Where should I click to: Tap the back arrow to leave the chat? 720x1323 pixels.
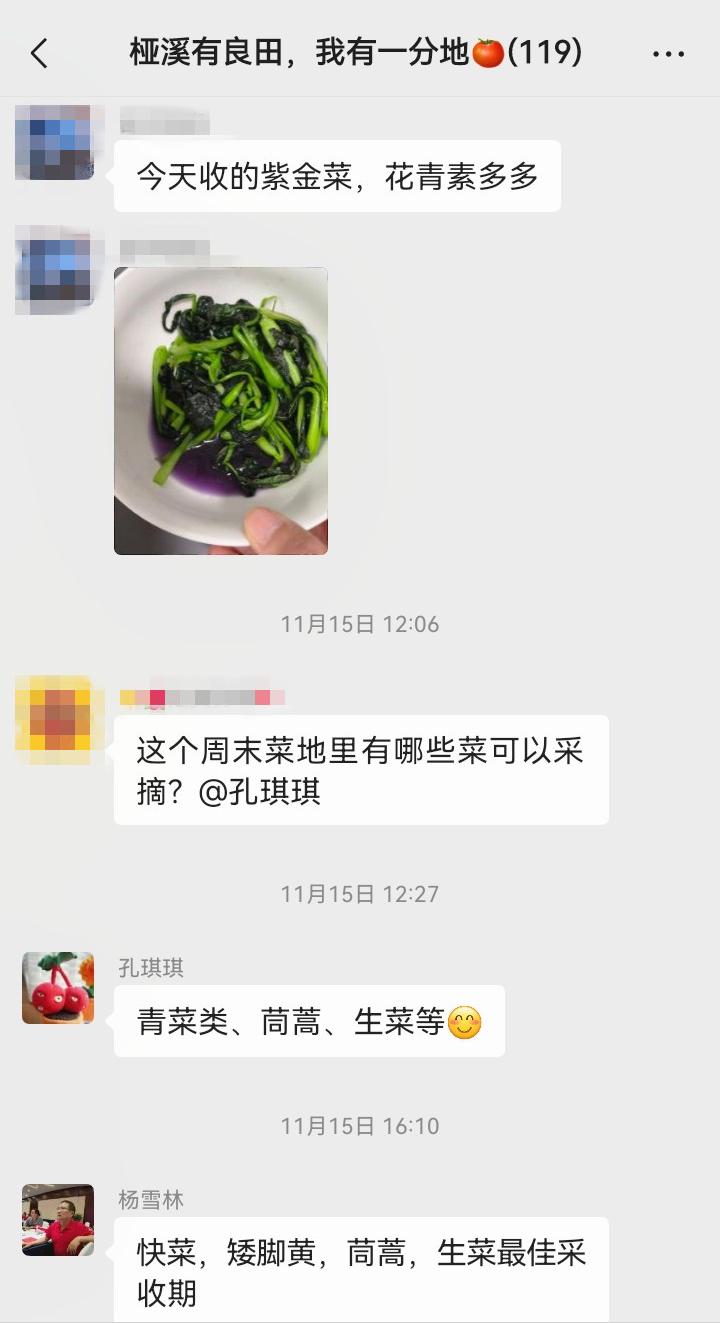click(40, 54)
